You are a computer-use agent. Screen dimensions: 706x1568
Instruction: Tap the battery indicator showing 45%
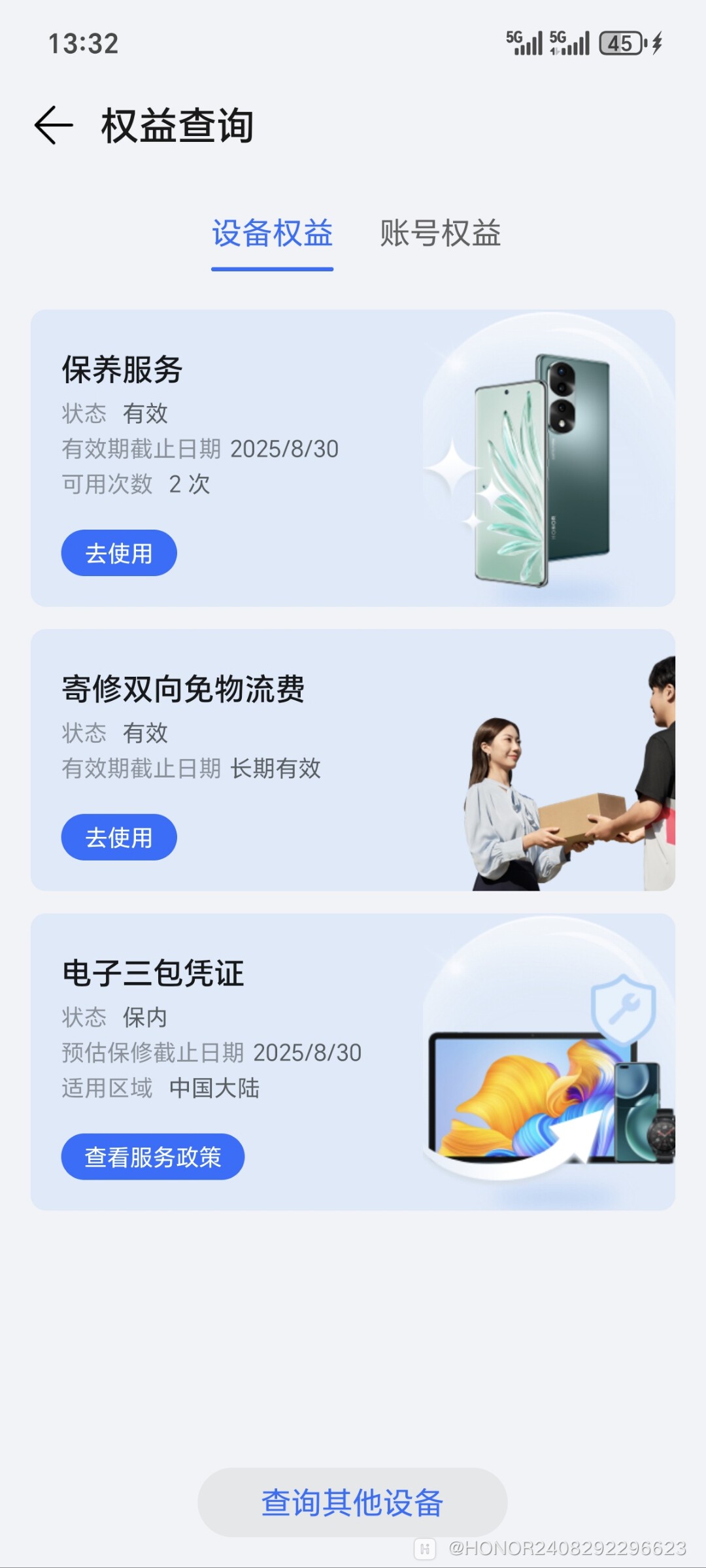620,43
